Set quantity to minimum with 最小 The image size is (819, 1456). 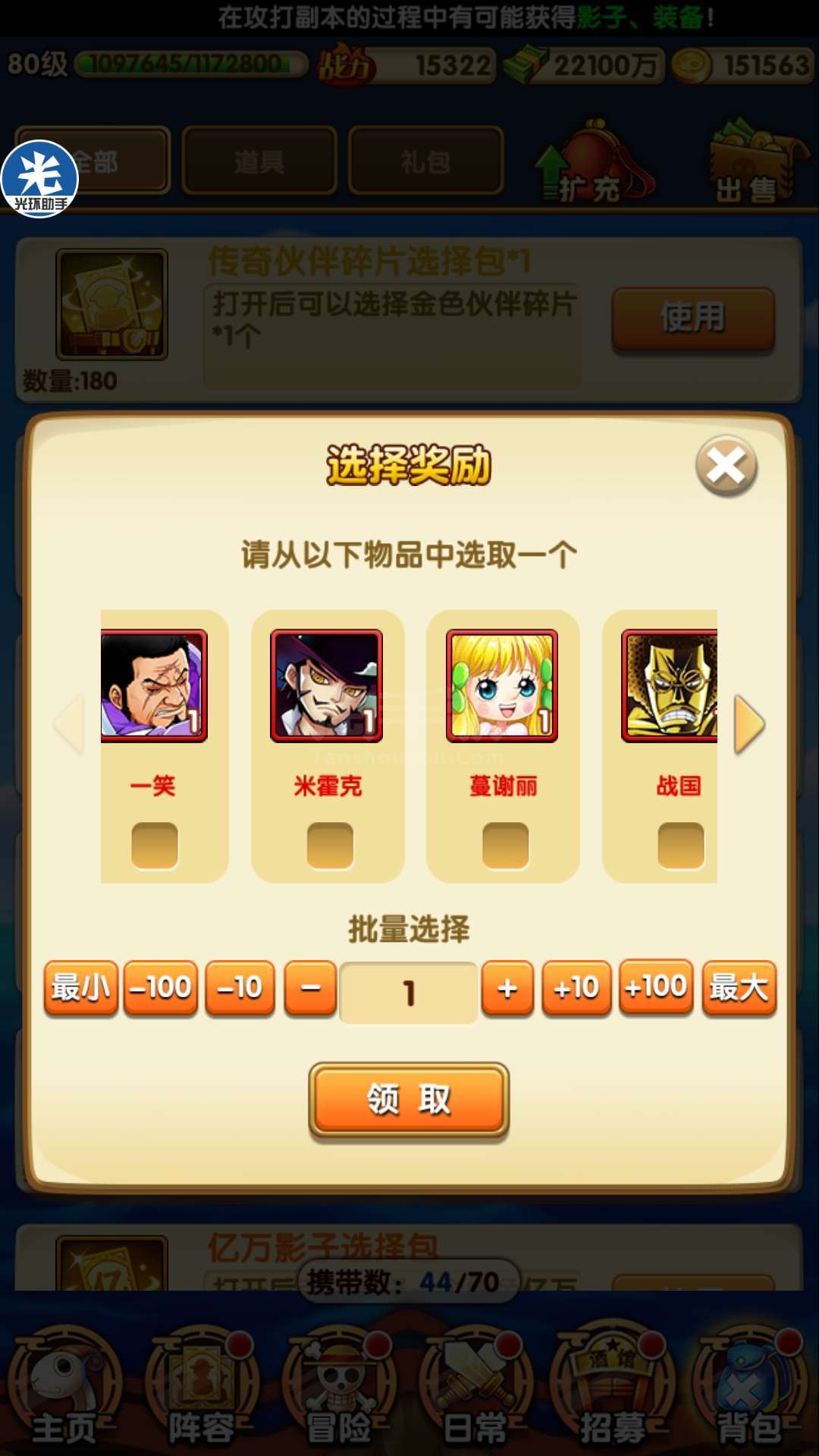(x=81, y=988)
